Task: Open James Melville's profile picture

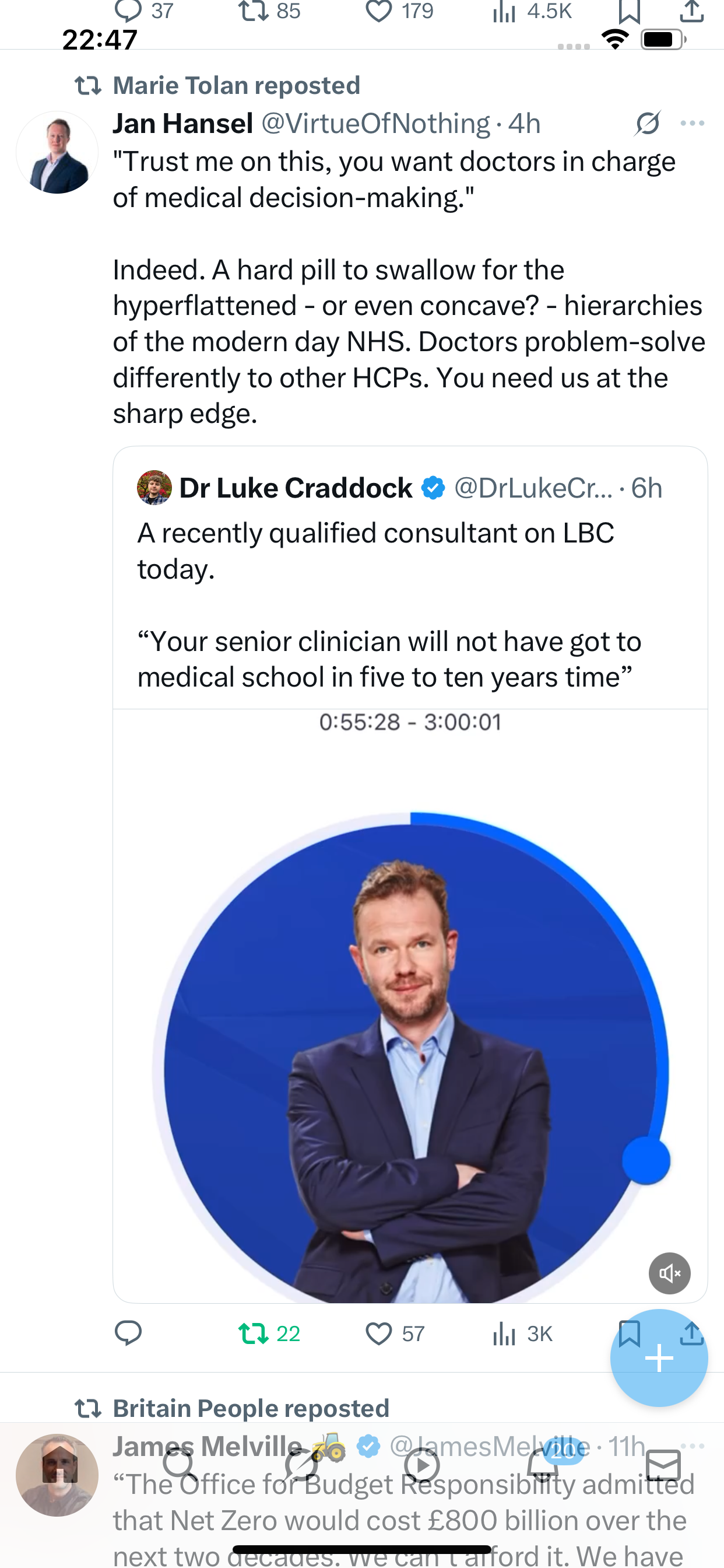Action: click(x=57, y=1474)
